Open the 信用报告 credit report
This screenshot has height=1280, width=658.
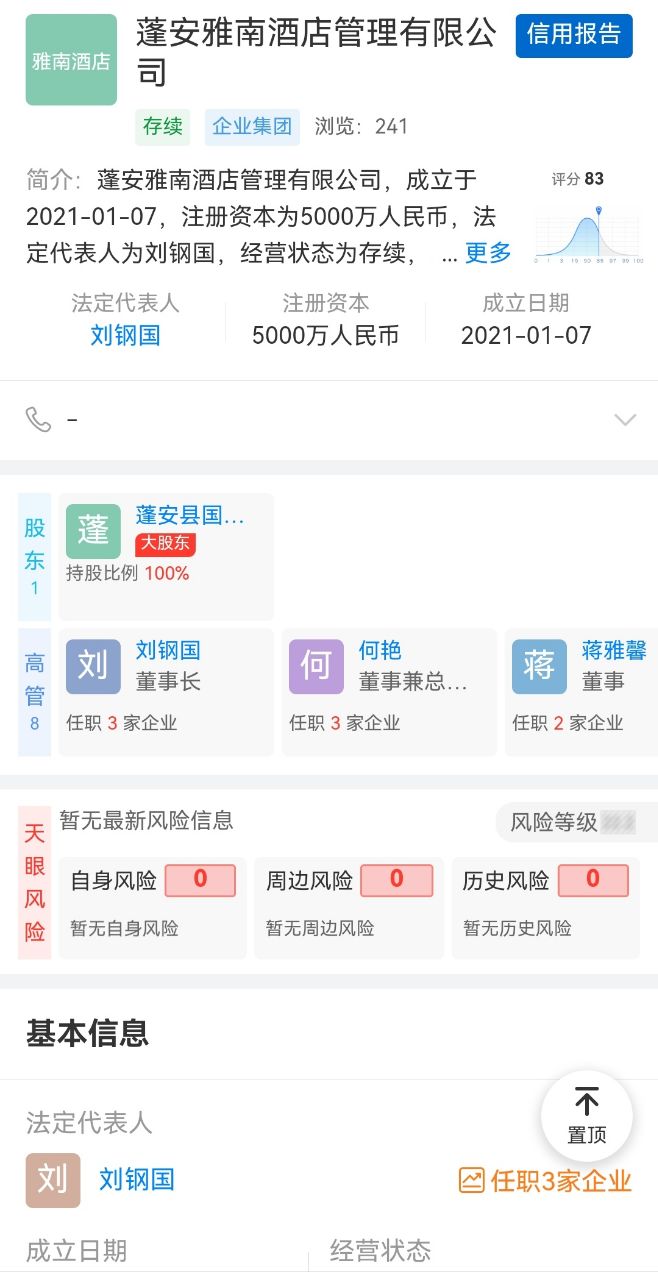coord(574,36)
